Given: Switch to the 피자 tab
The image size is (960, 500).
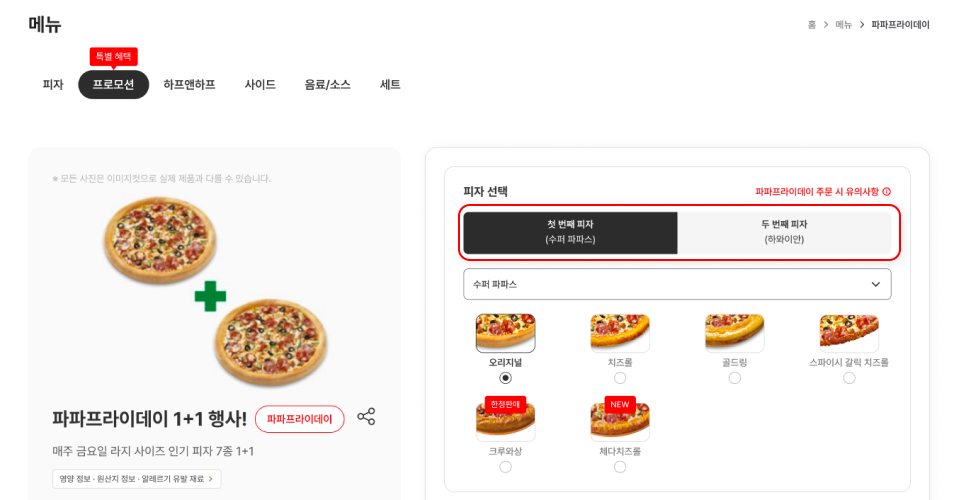Looking at the screenshot, I should point(53,85).
